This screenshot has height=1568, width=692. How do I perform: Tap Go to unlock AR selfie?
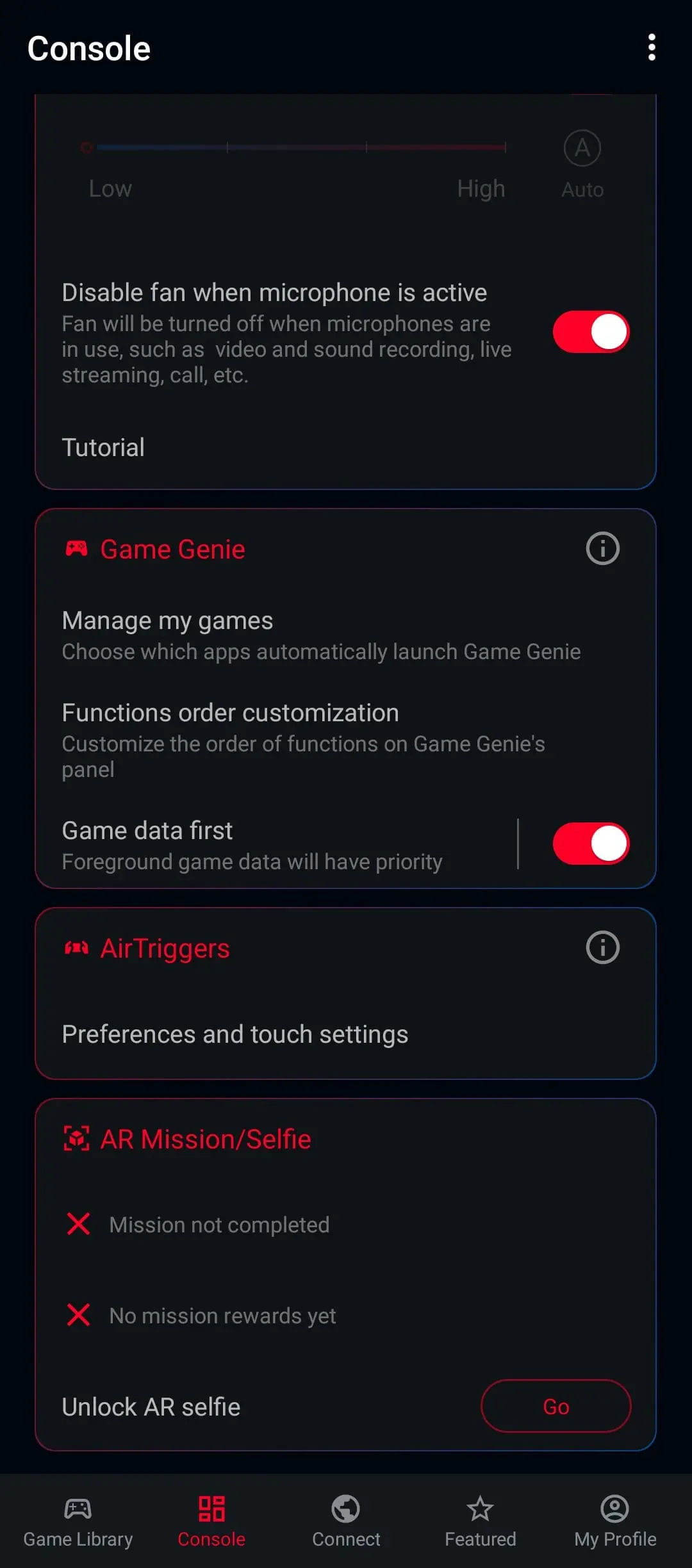pos(556,1406)
